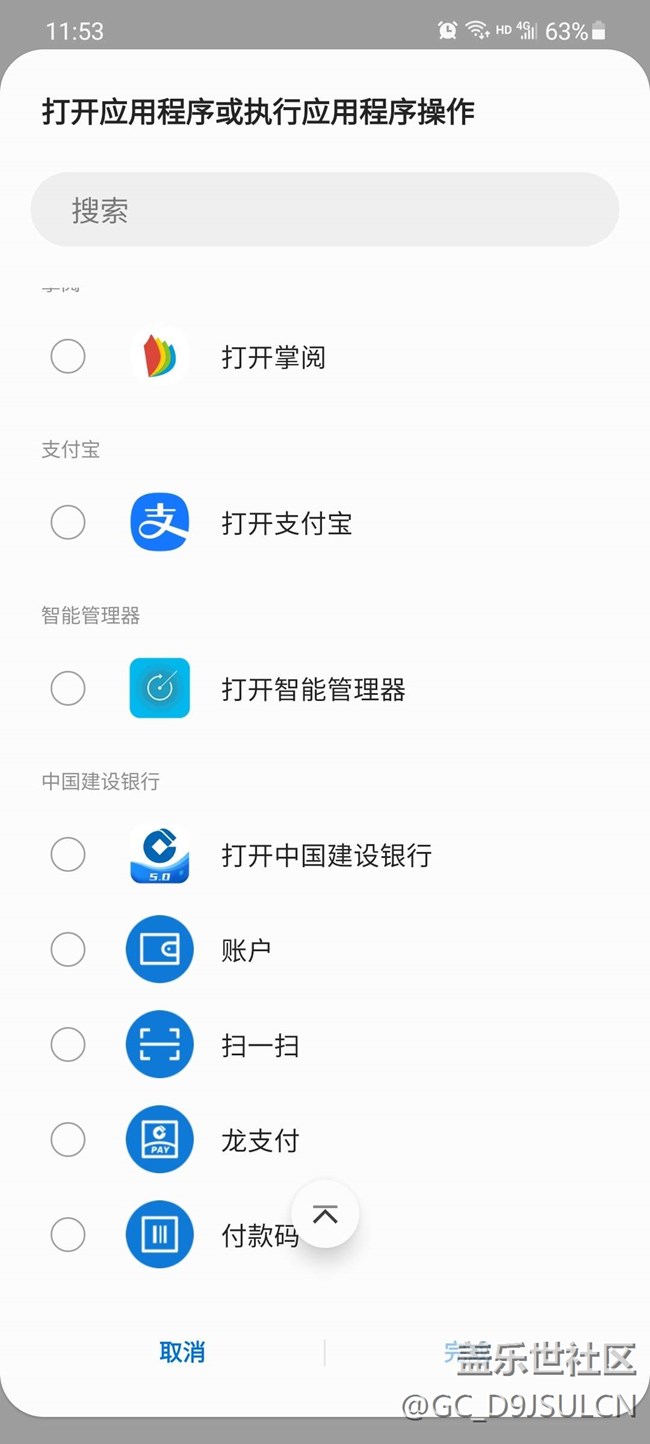Pick 打开中国建设银行 option

[x=68, y=854]
